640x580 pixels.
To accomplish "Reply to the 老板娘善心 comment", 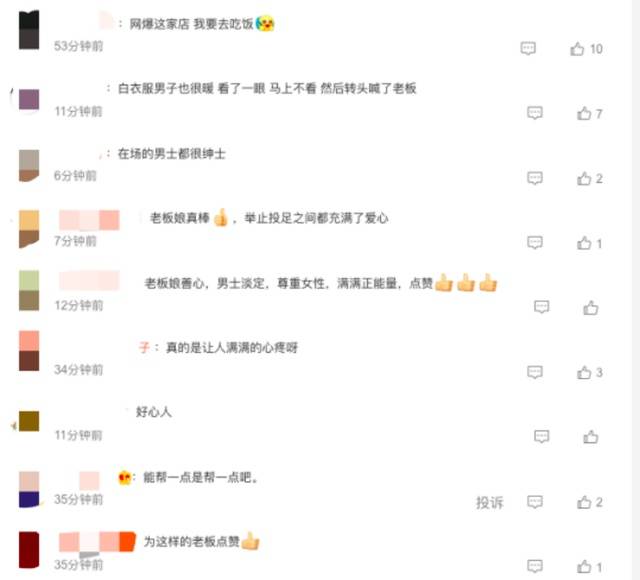I will point(542,307).
